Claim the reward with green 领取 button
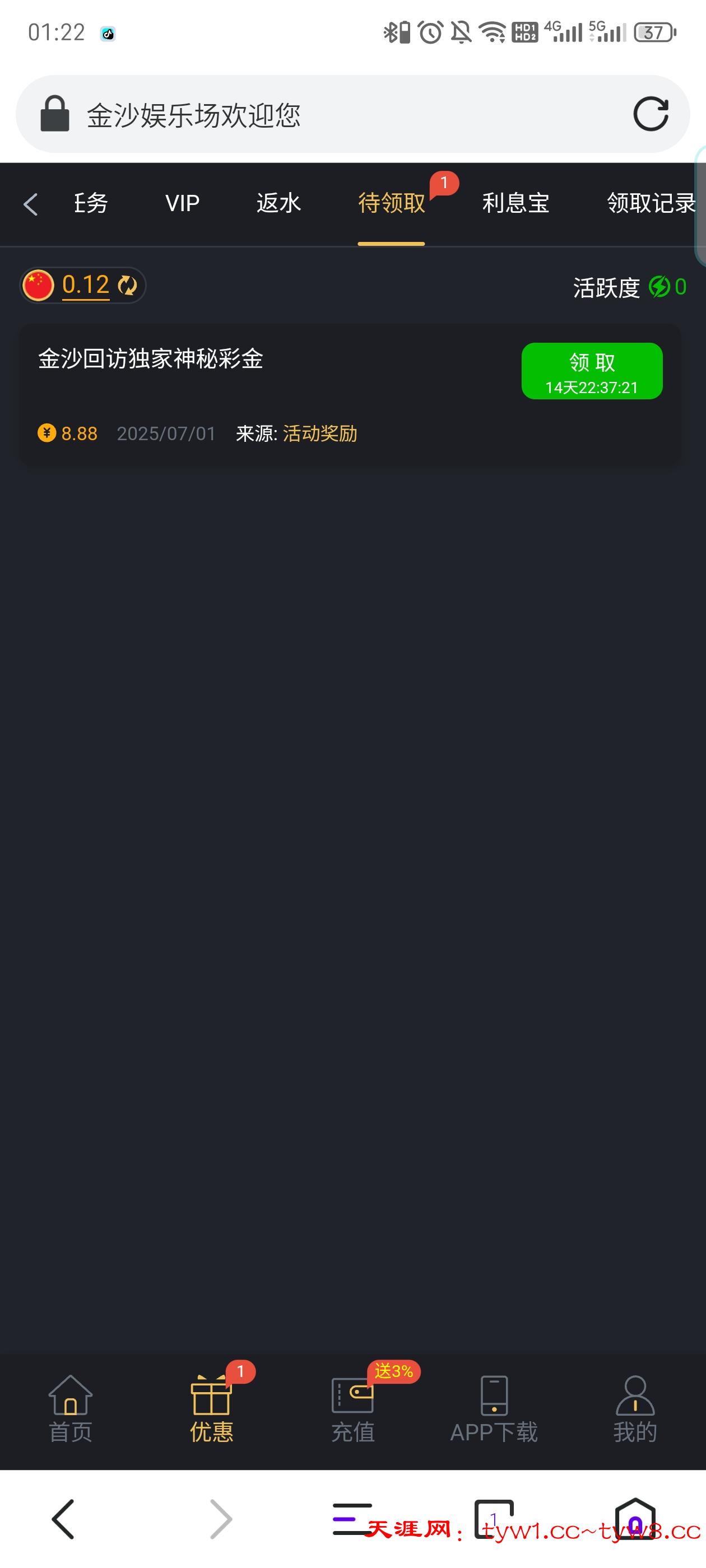 (592, 371)
